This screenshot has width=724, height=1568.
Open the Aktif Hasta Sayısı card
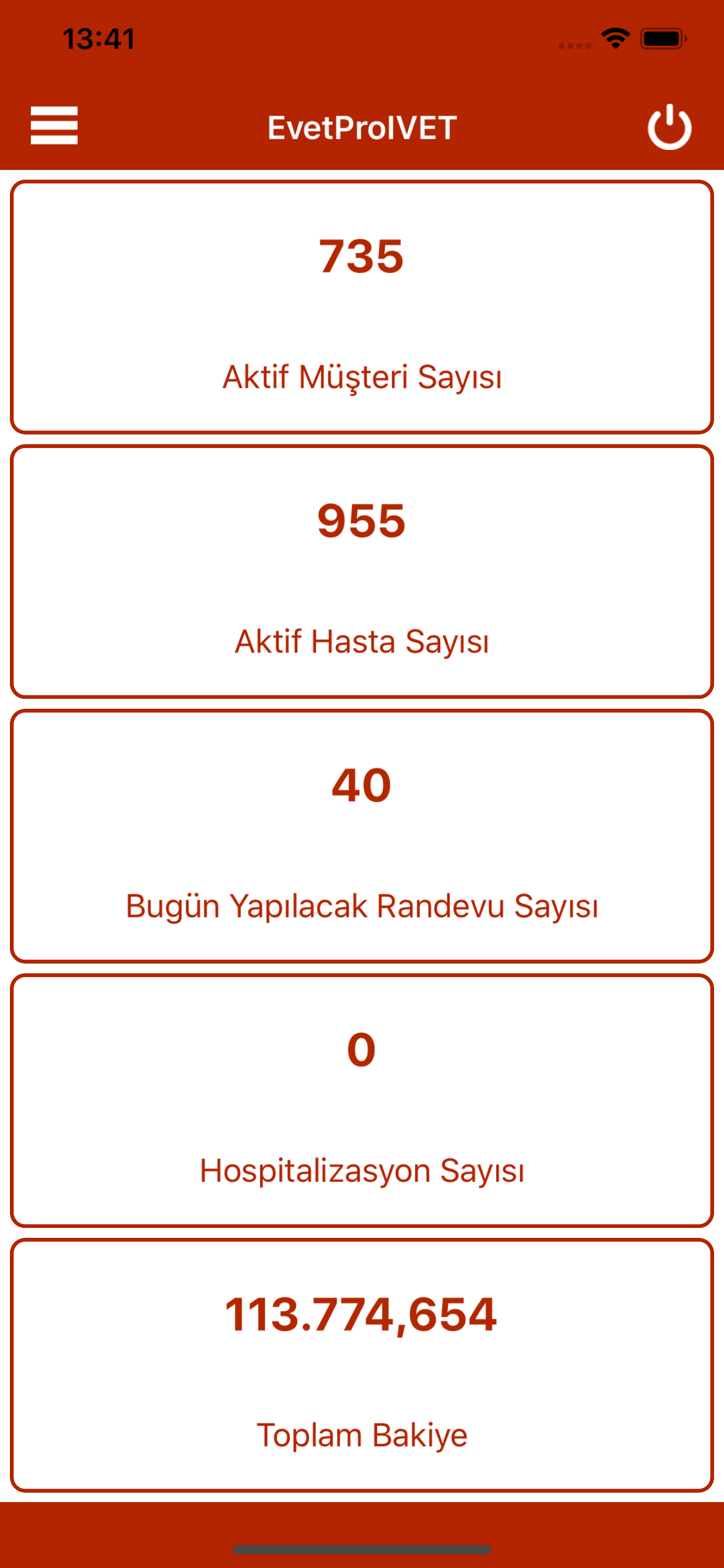pos(362,571)
